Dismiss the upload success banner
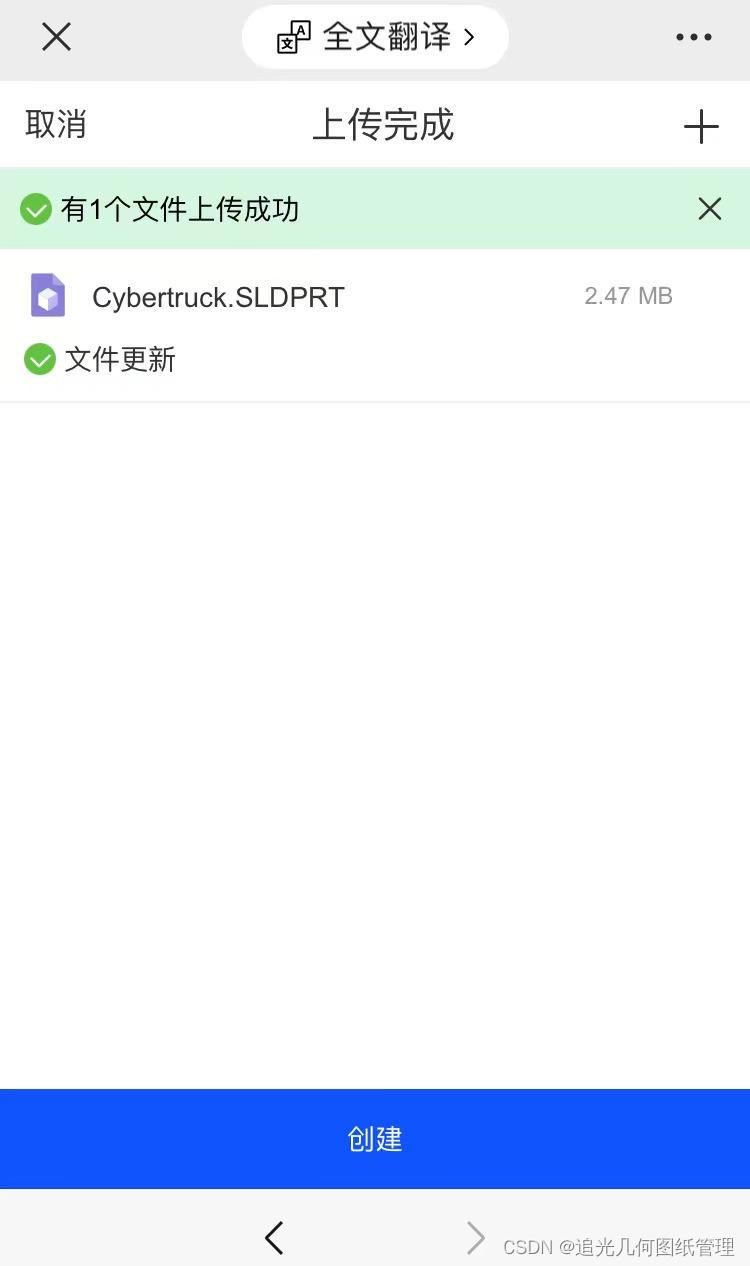Screen dimensions: 750x1266 pos(709,208)
